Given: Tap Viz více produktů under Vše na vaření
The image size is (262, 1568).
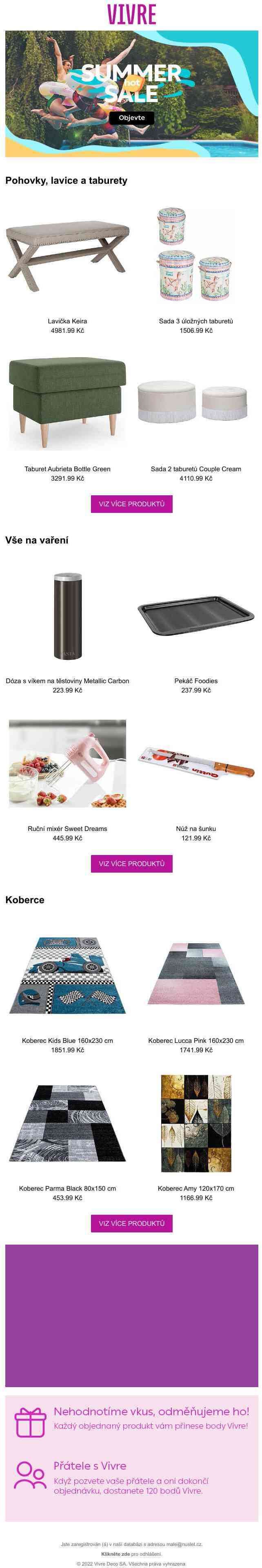Looking at the screenshot, I should (131, 863).
